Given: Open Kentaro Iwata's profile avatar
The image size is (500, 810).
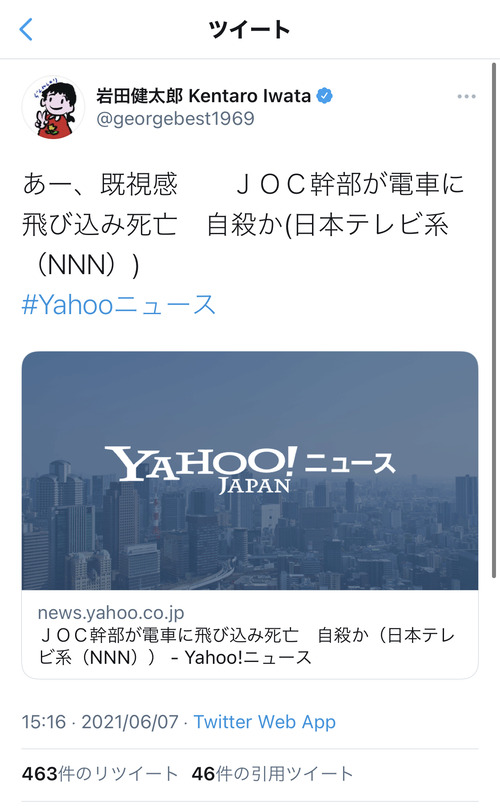Looking at the screenshot, I should (x=53, y=107).
